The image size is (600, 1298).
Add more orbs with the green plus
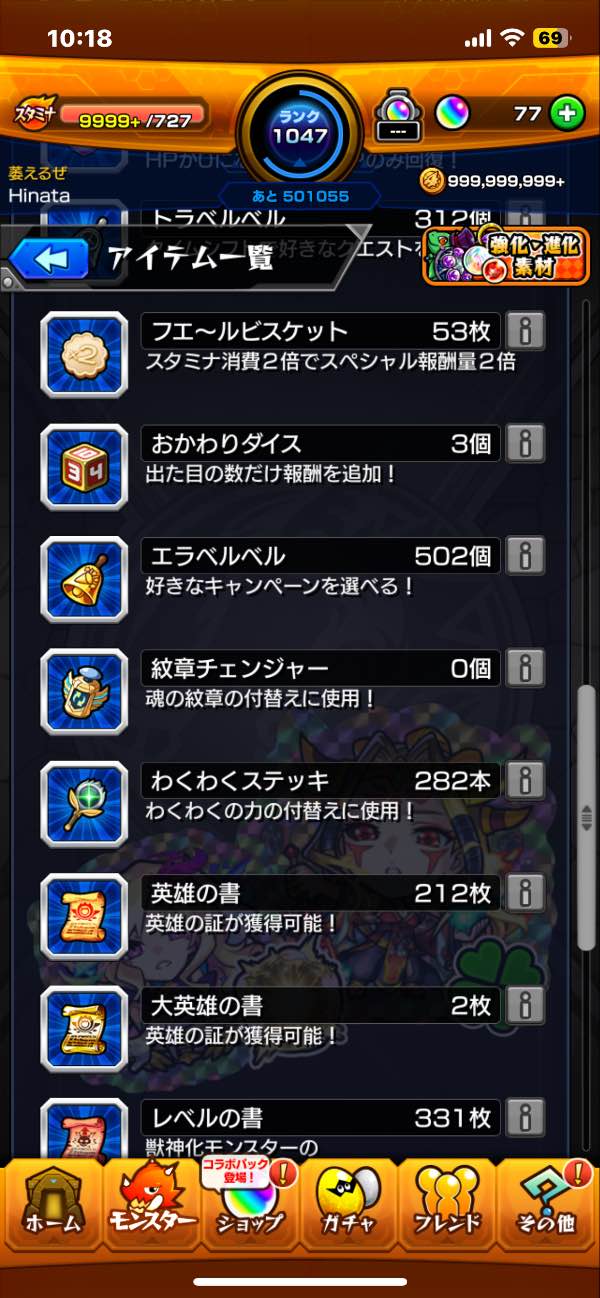pos(566,113)
